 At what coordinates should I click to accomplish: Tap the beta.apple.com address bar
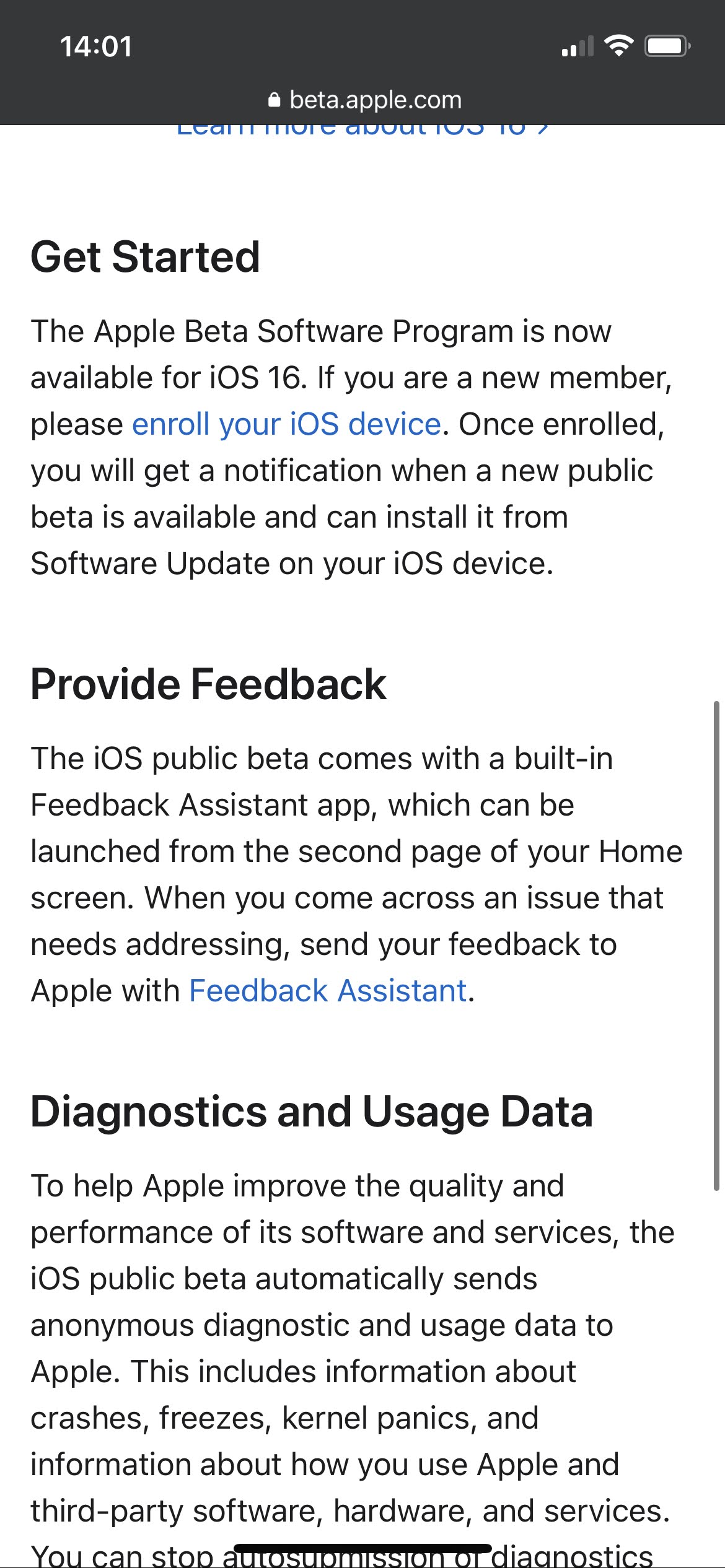click(x=365, y=100)
